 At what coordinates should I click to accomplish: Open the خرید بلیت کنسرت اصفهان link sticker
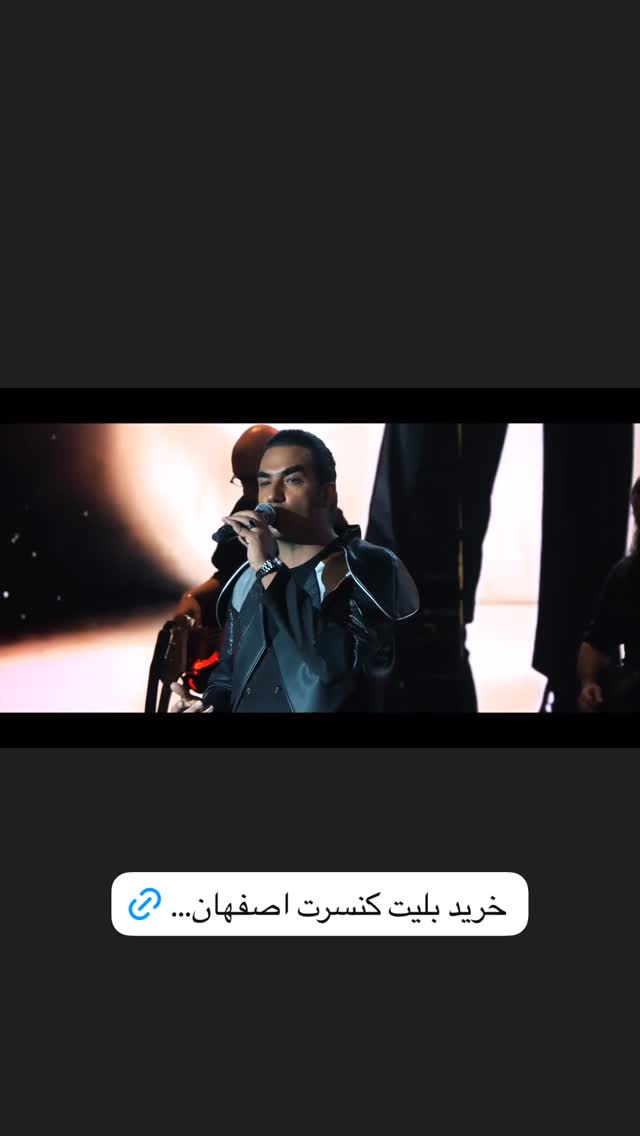pos(320,903)
